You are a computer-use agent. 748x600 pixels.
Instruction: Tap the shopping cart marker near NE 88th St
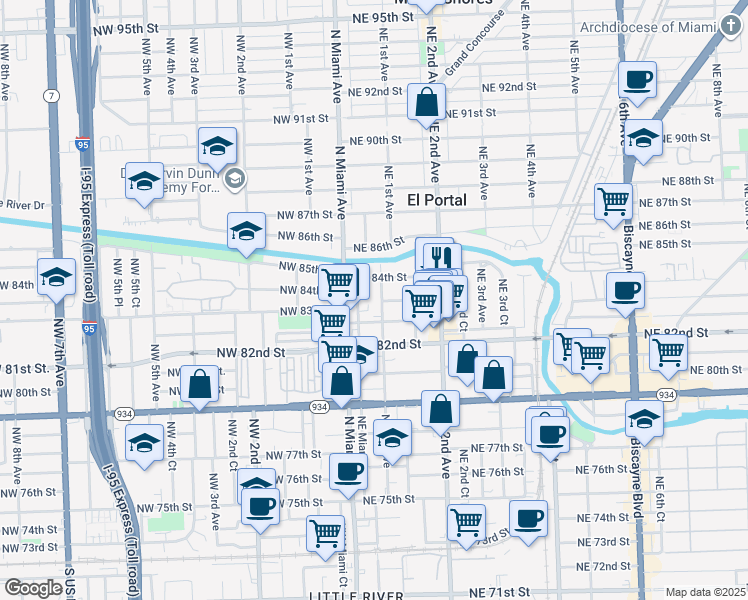[613, 200]
